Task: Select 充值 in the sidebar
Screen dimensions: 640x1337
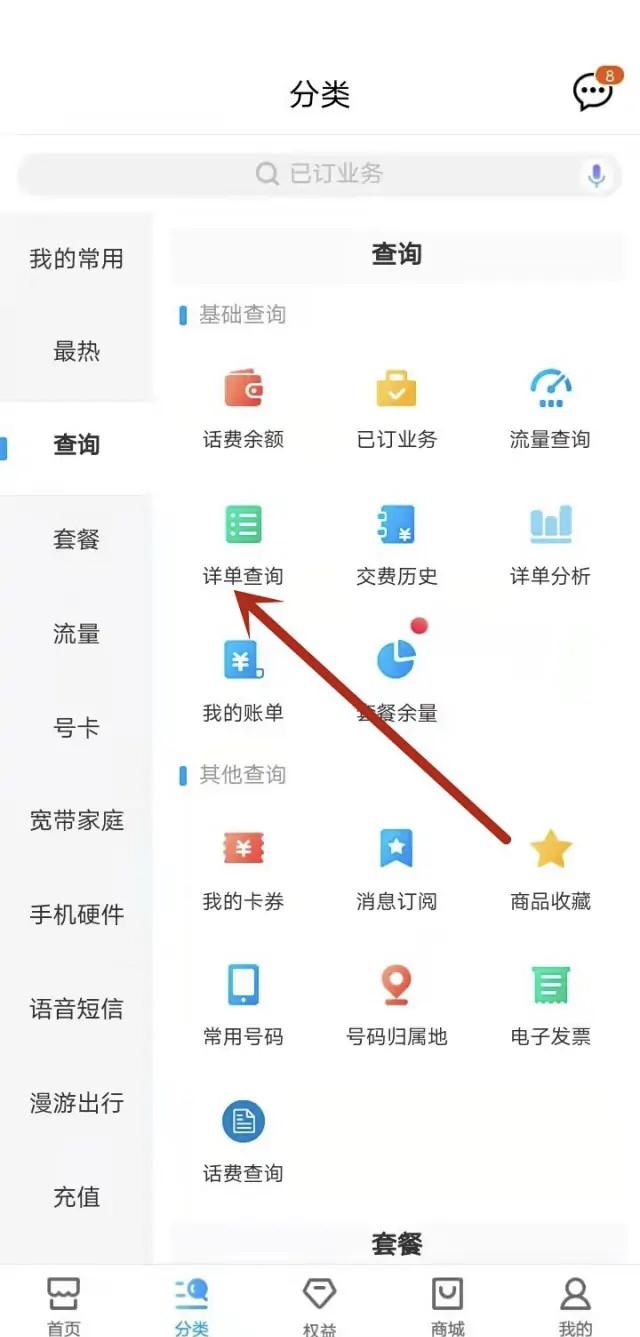Action: [x=76, y=1196]
